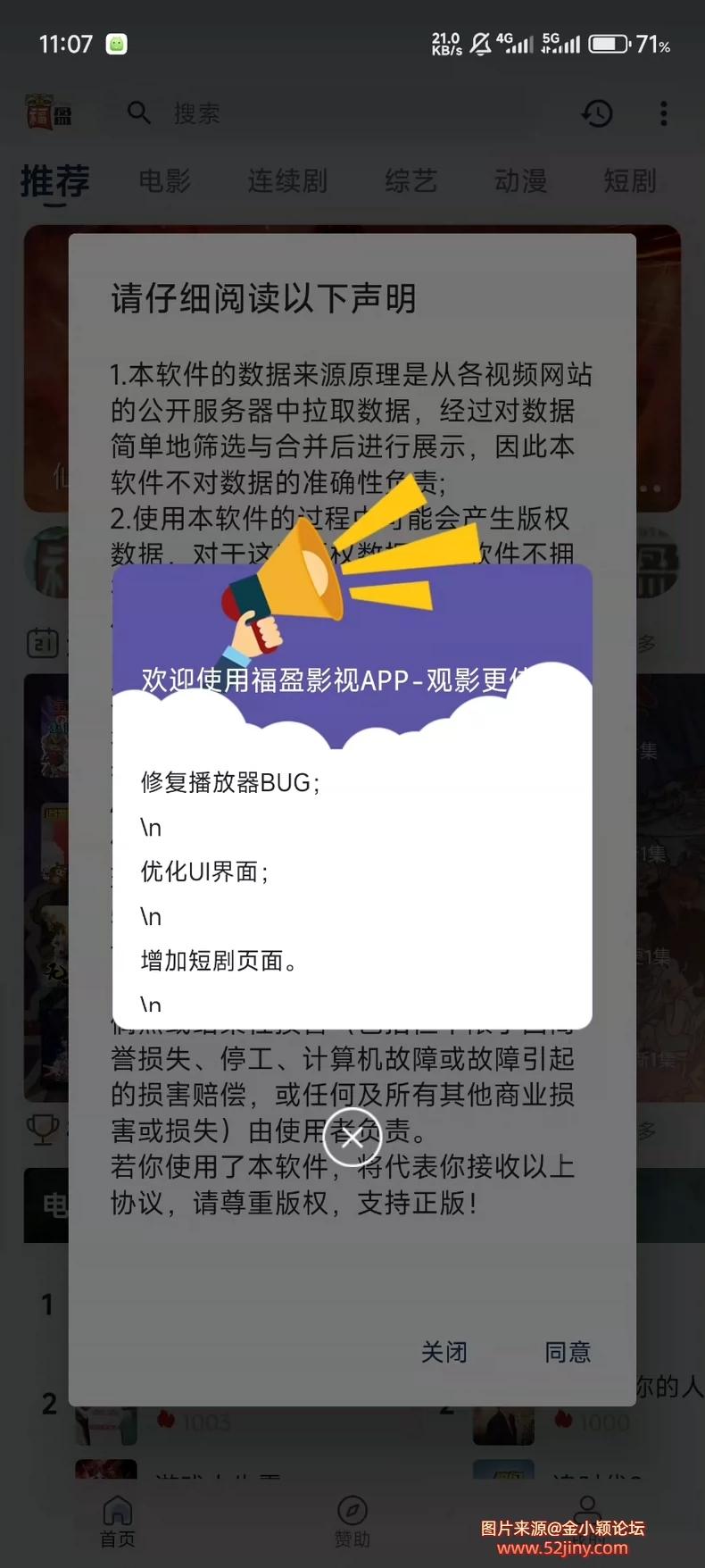Open viewing history via clock icon
This screenshot has height=1568, width=705.
pos(598,114)
